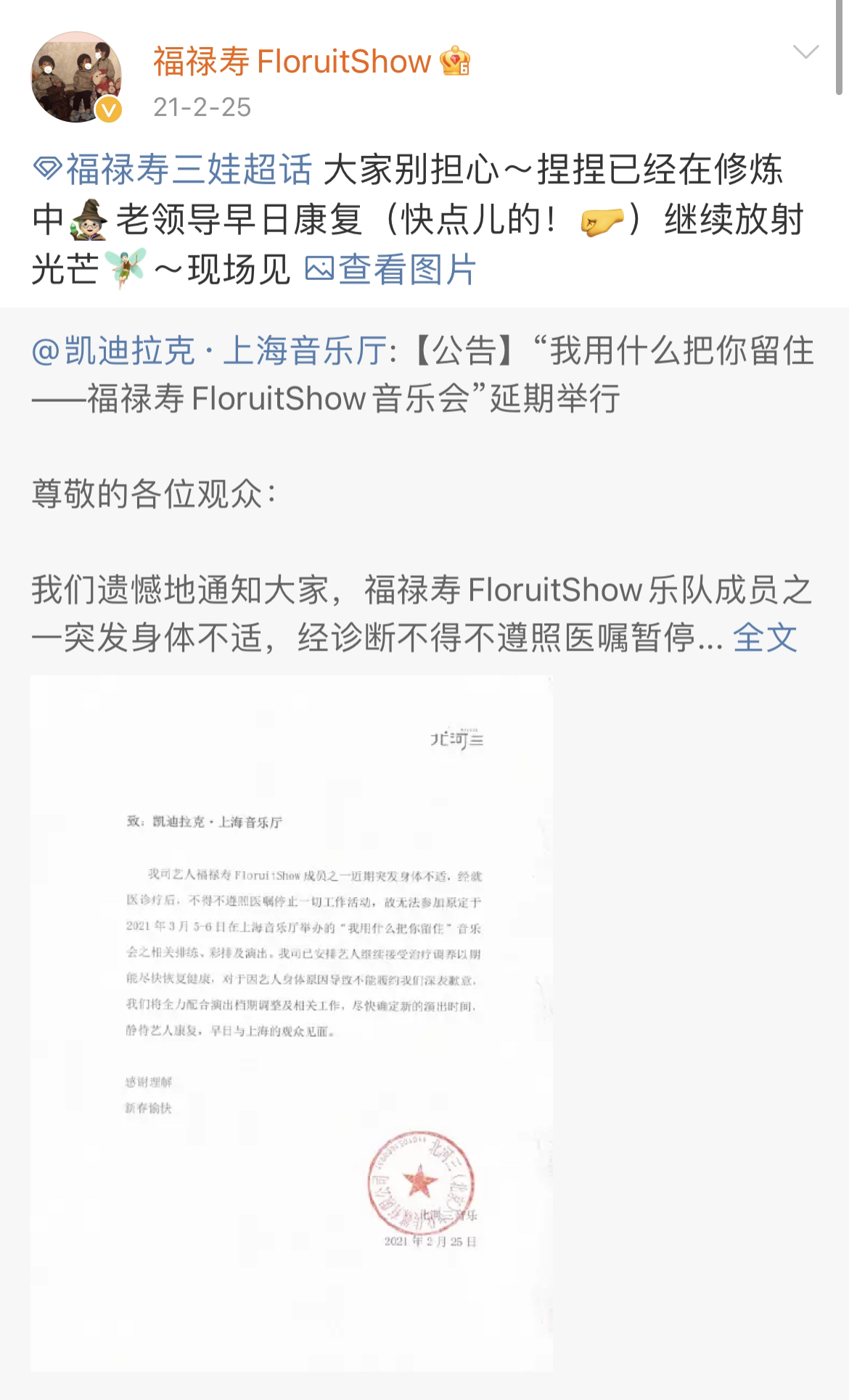The height and width of the screenshot is (1400, 849).
Task: Open the announcement letter image
Action: click(292, 1023)
